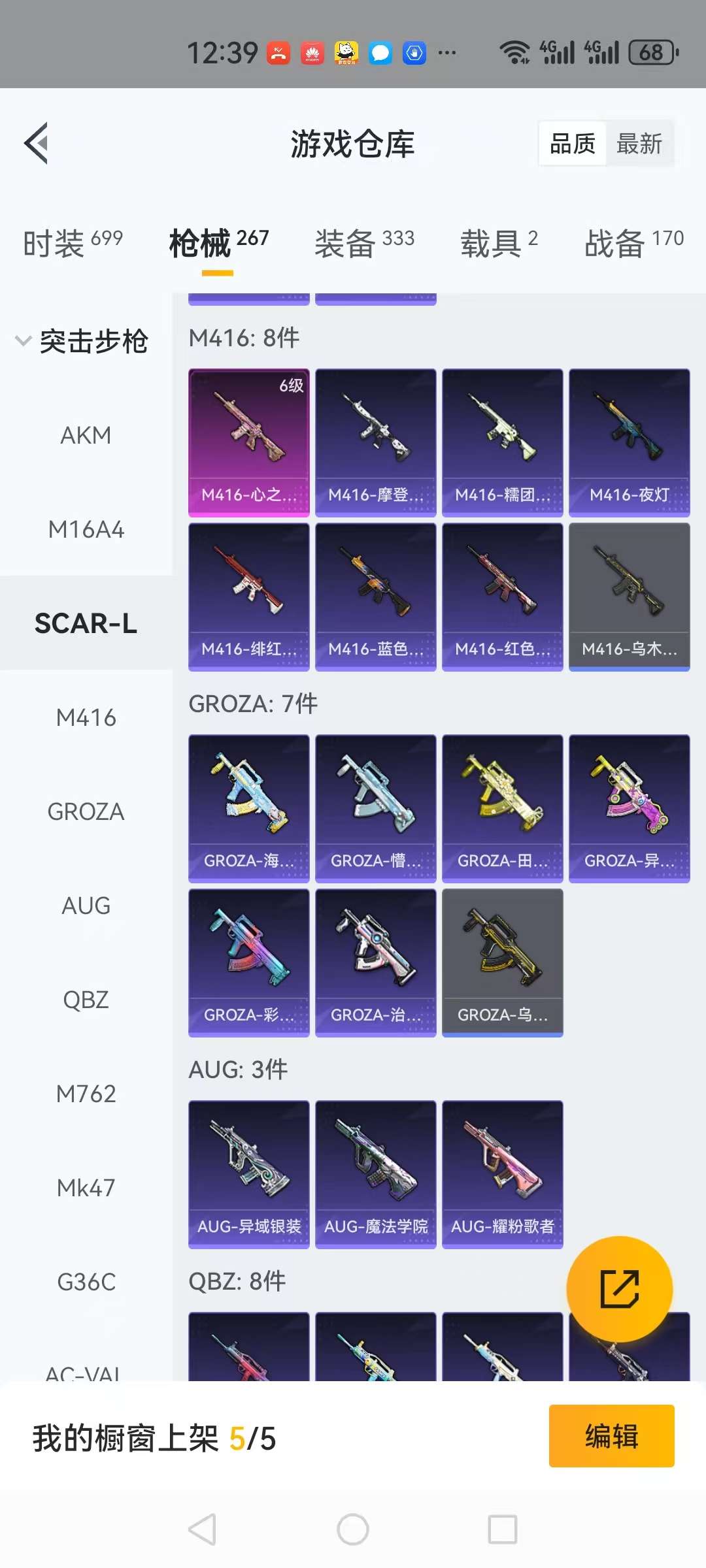Open the AUG-魔法学院 skin
This screenshot has height=1568, width=706.
375,1174
